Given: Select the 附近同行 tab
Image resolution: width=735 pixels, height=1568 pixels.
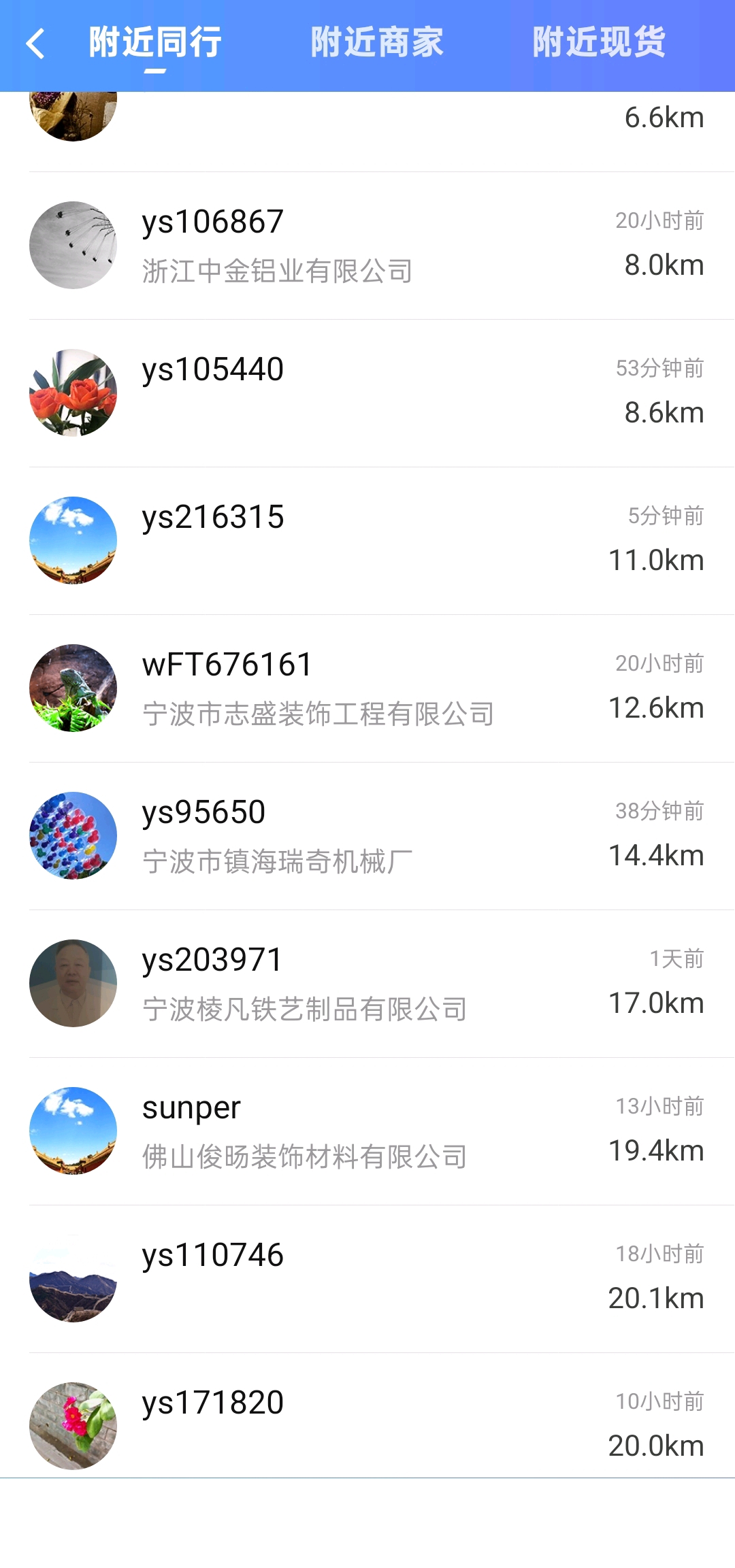Looking at the screenshot, I should click(x=155, y=43).
